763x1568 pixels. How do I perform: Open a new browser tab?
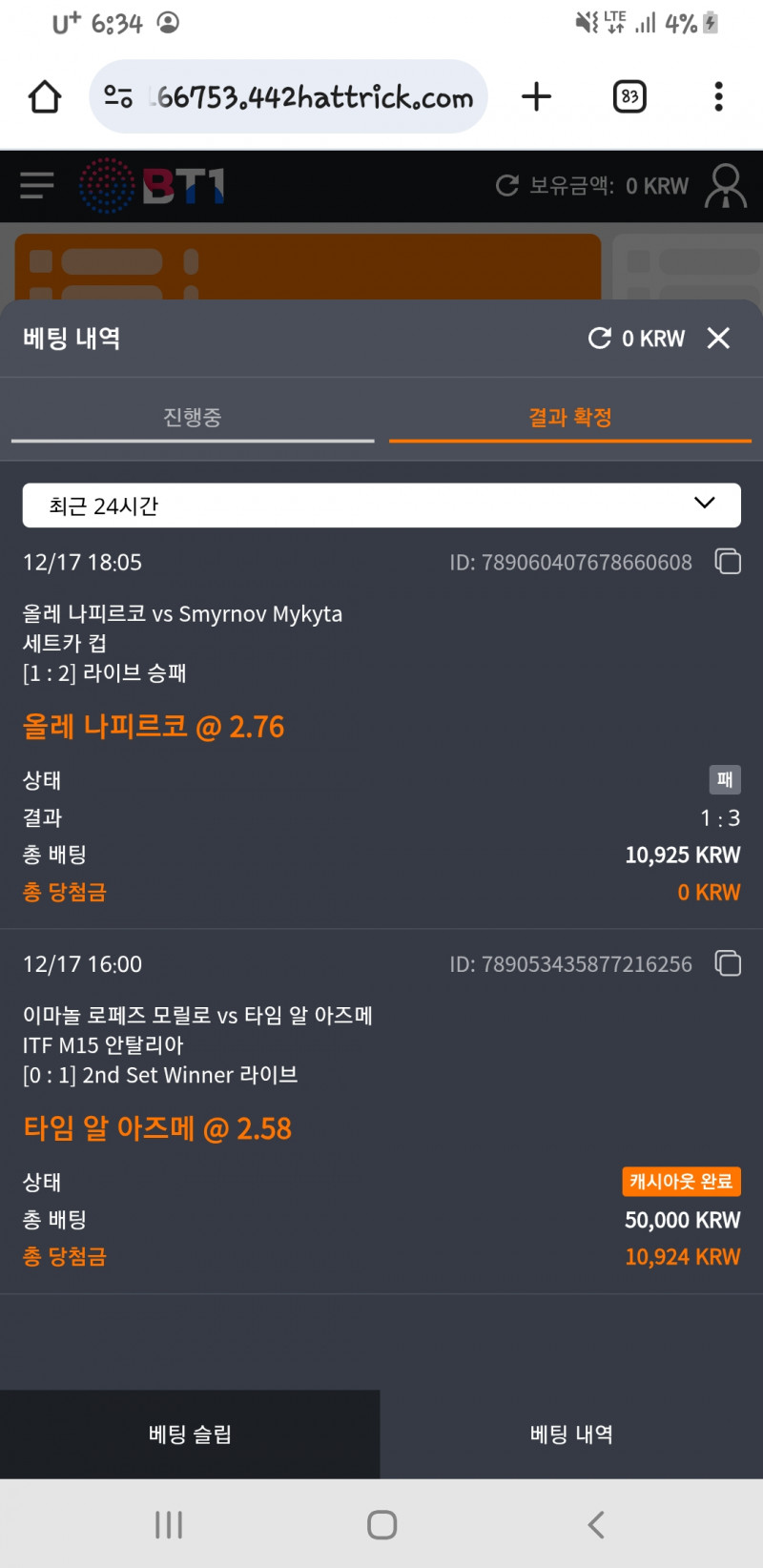536,96
